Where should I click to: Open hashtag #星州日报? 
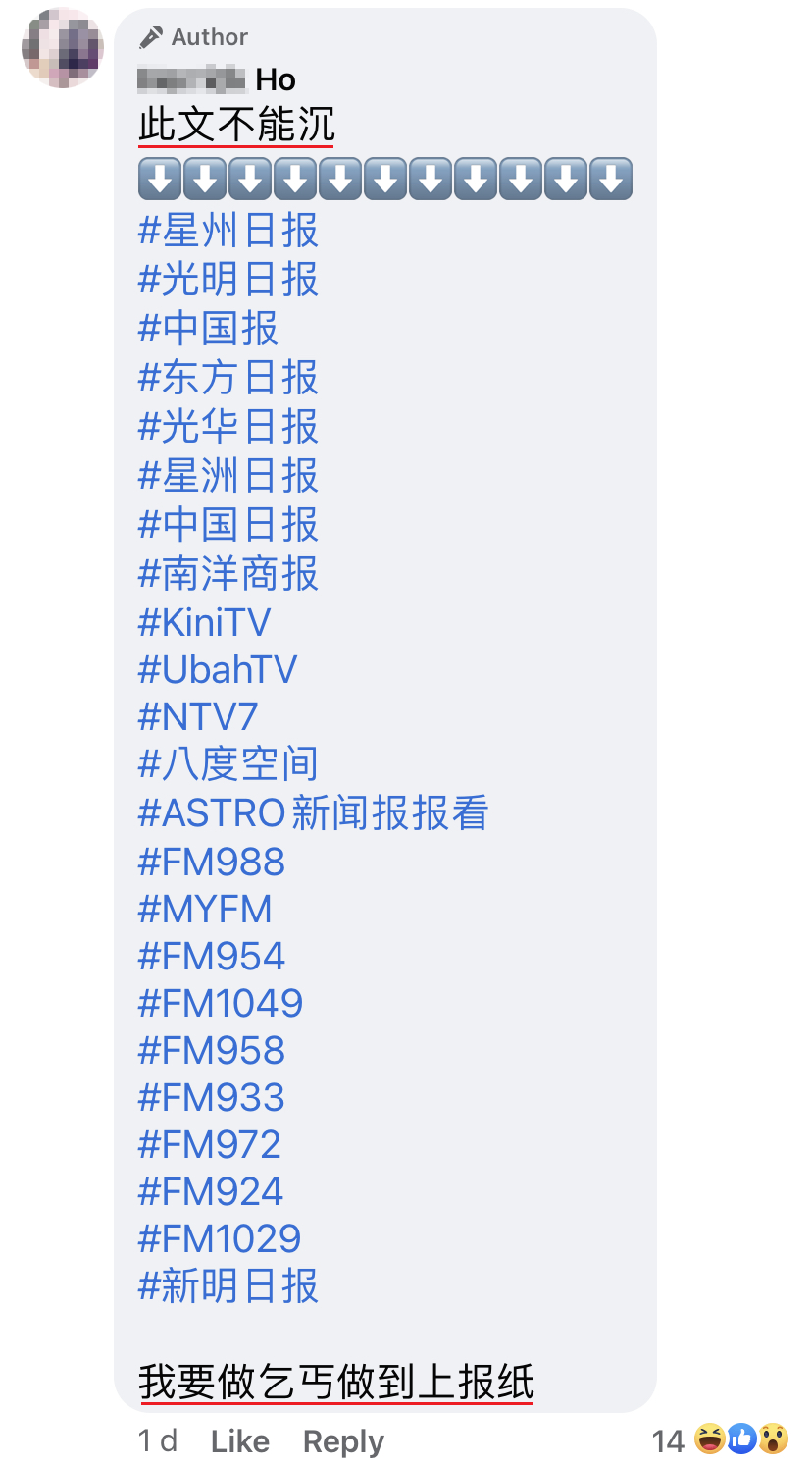point(228,232)
